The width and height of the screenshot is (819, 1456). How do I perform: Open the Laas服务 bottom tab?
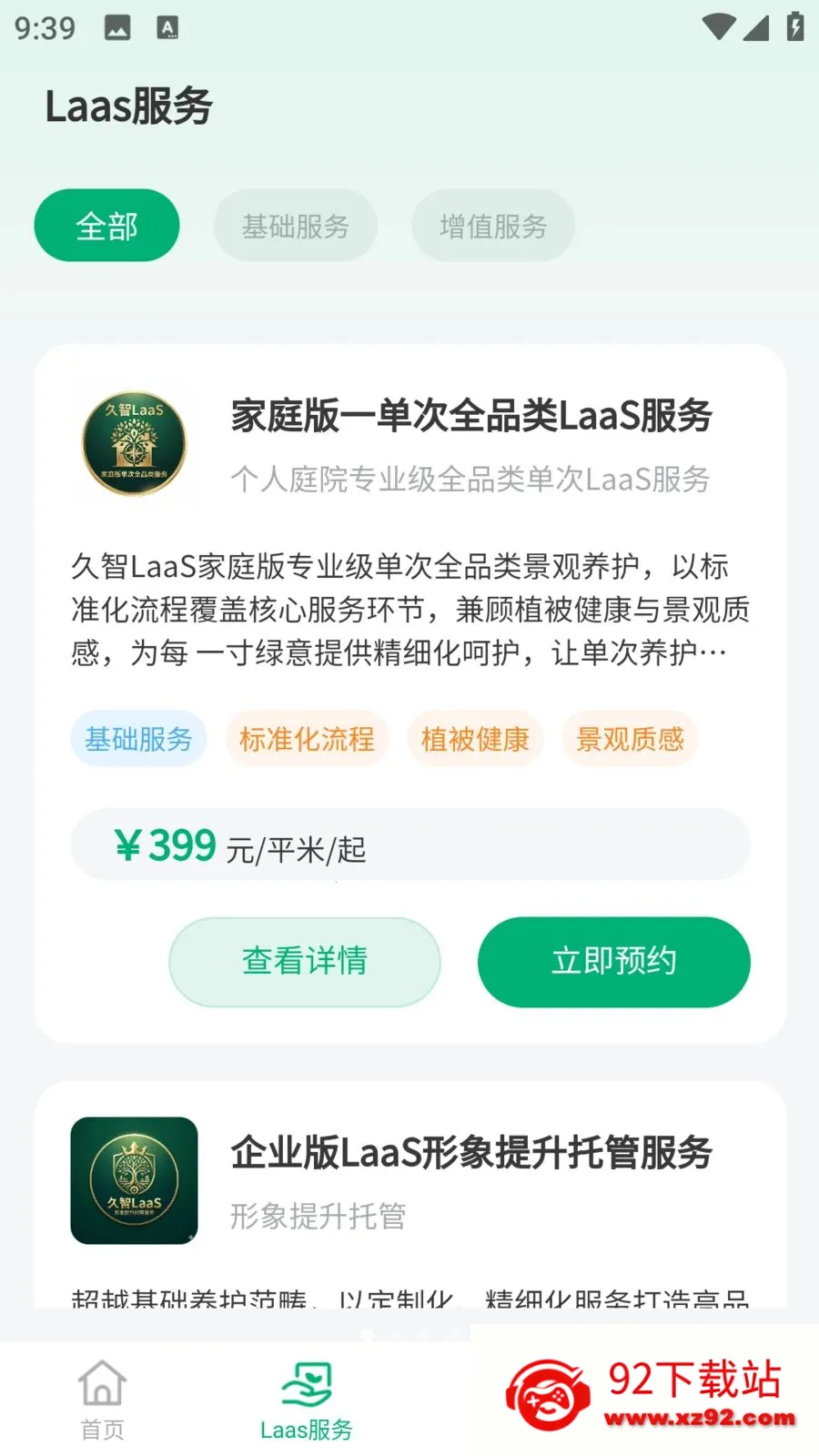click(x=307, y=1400)
